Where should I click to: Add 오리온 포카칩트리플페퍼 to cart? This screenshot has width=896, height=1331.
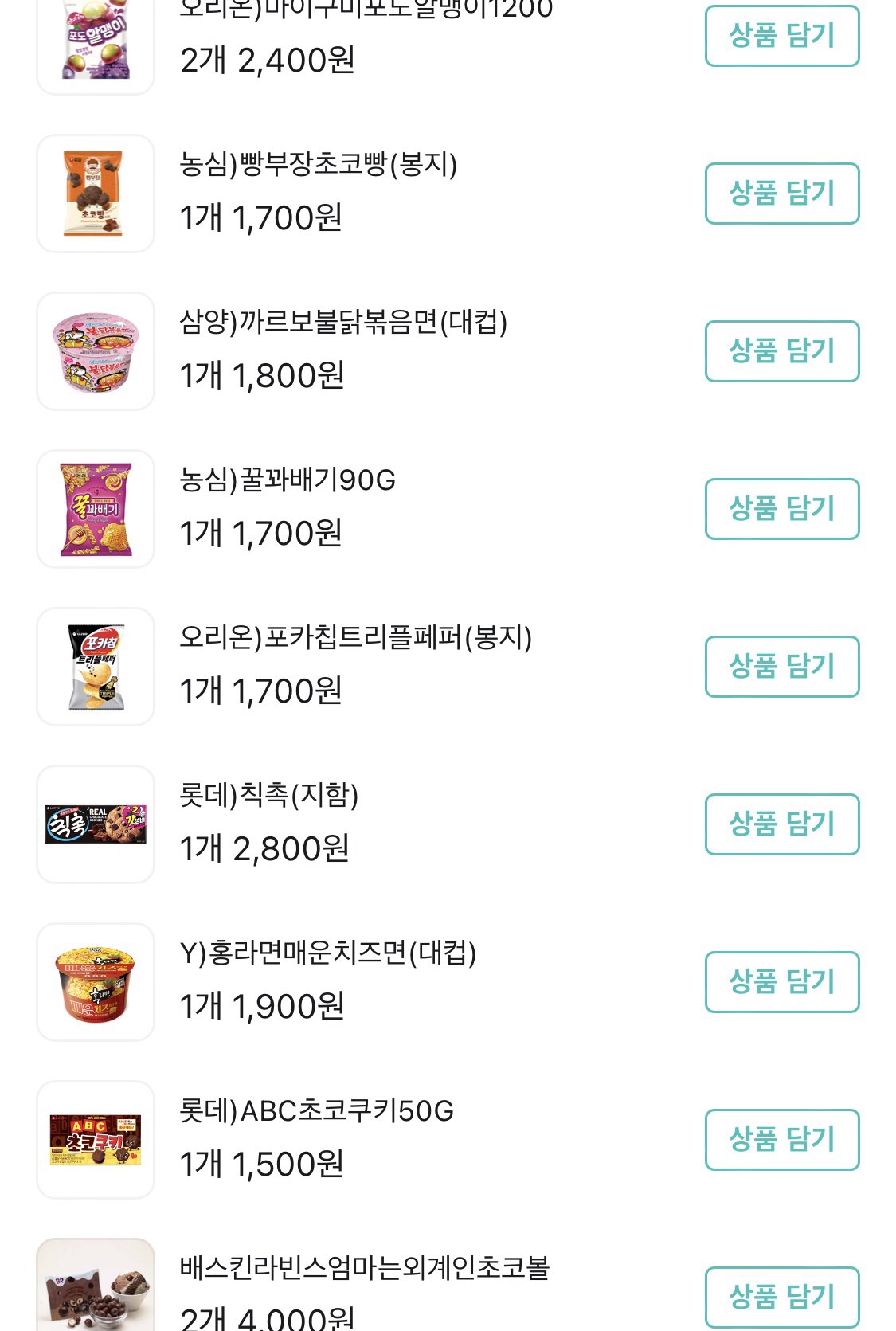(x=781, y=667)
